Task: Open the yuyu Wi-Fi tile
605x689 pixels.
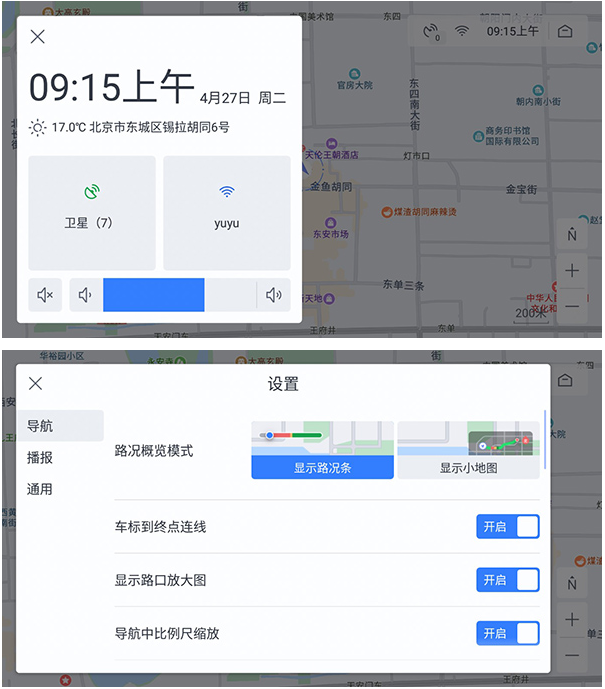Action: click(227, 212)
